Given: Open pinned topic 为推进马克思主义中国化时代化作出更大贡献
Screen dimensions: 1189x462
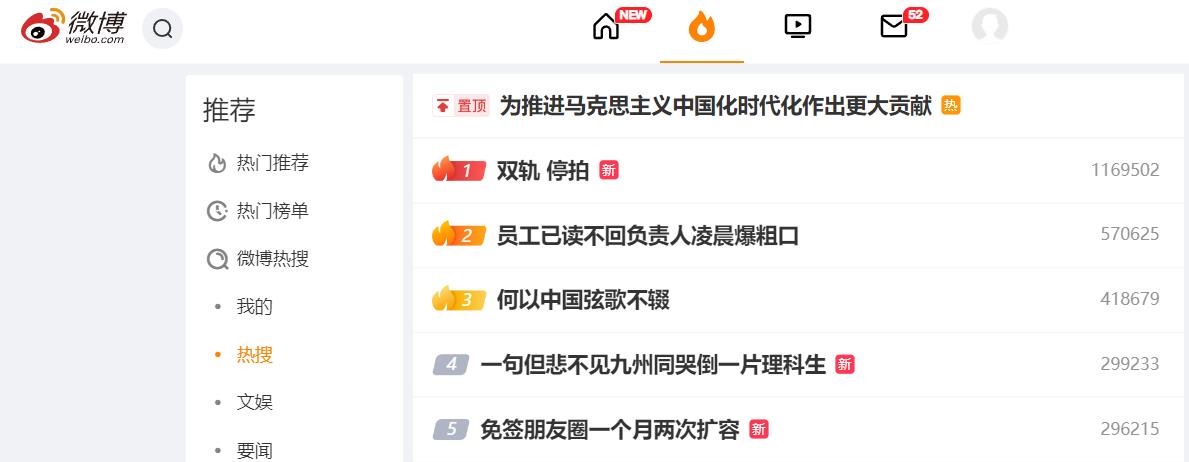Looking at the screenshot, I should click(715, 106).
